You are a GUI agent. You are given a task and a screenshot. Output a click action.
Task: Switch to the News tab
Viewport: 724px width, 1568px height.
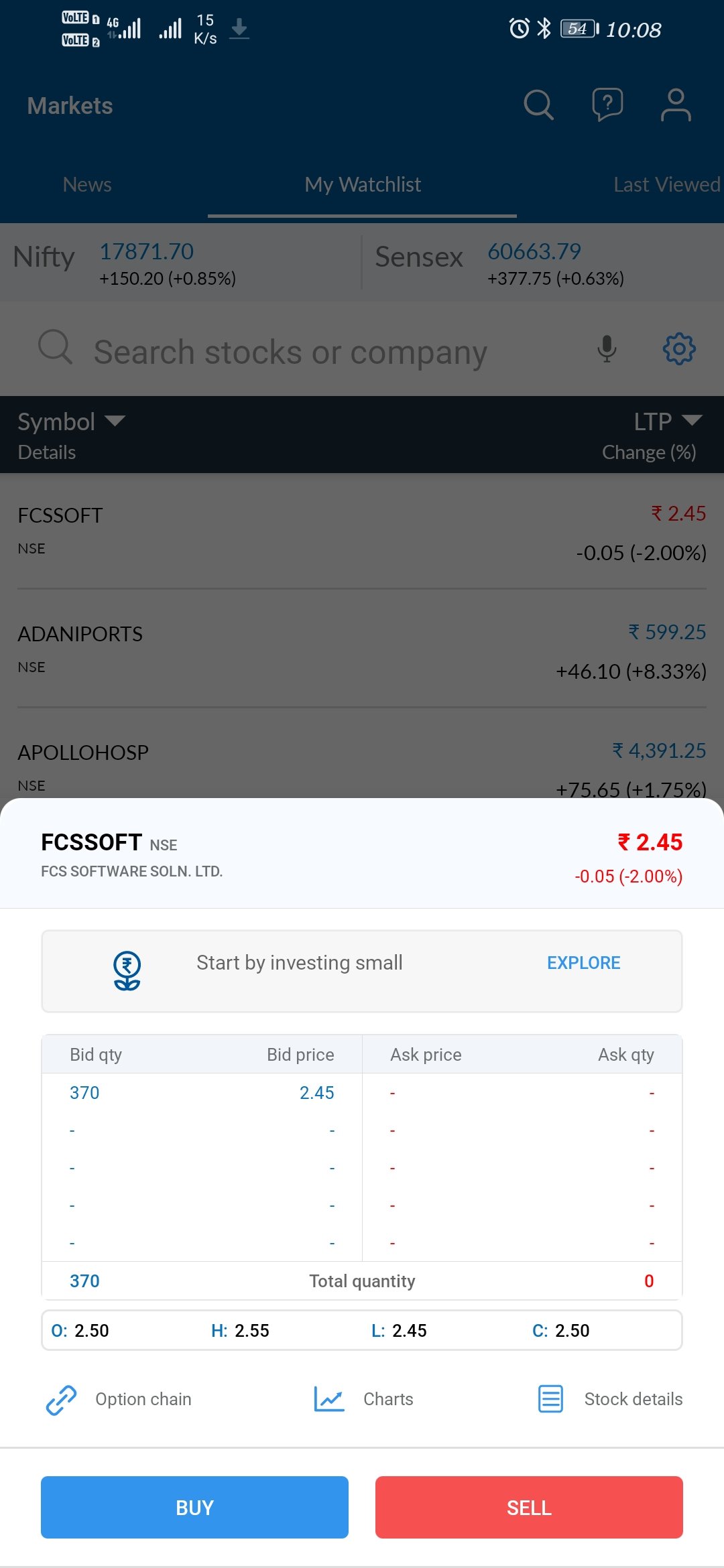click(x=87, y=184)
